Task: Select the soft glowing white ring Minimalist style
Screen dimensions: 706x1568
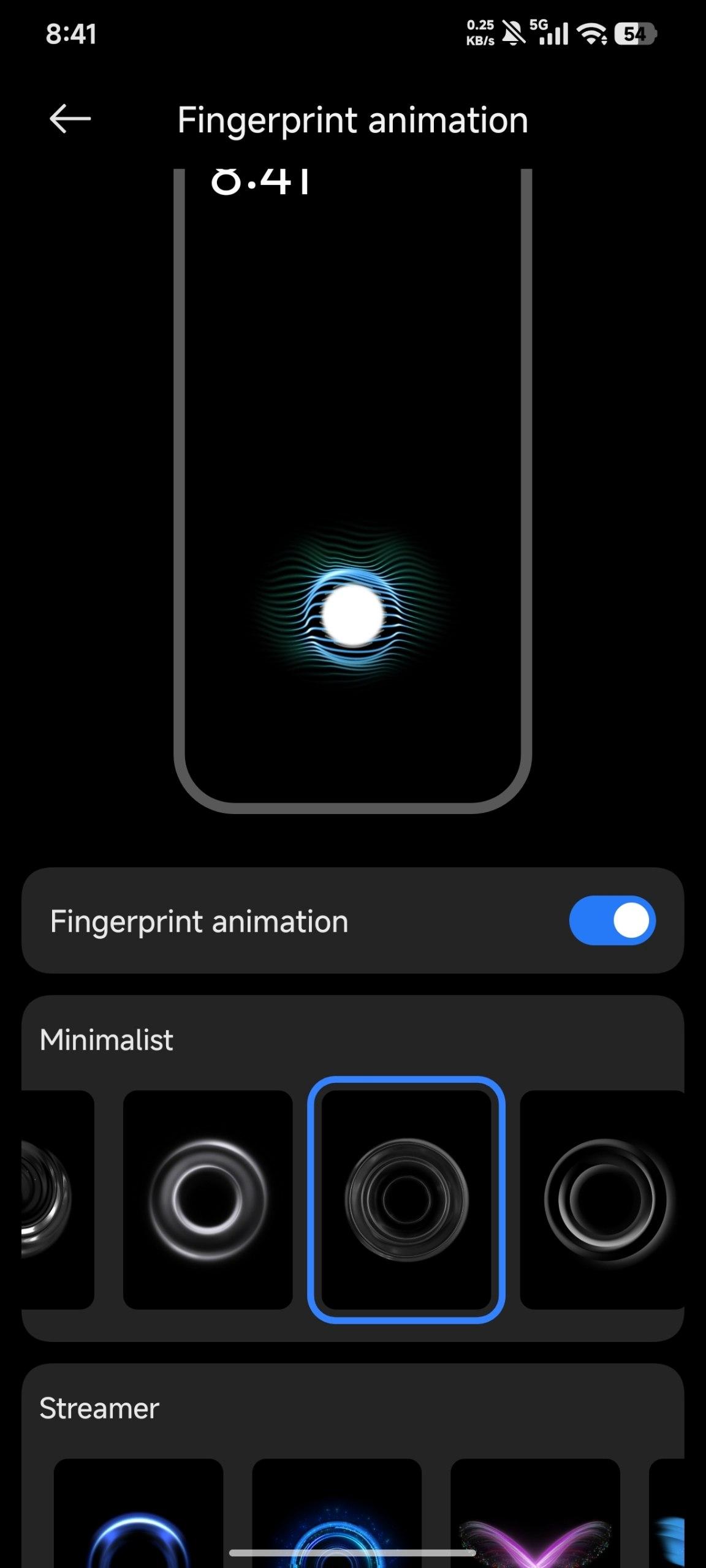Action: point(208,1199)
